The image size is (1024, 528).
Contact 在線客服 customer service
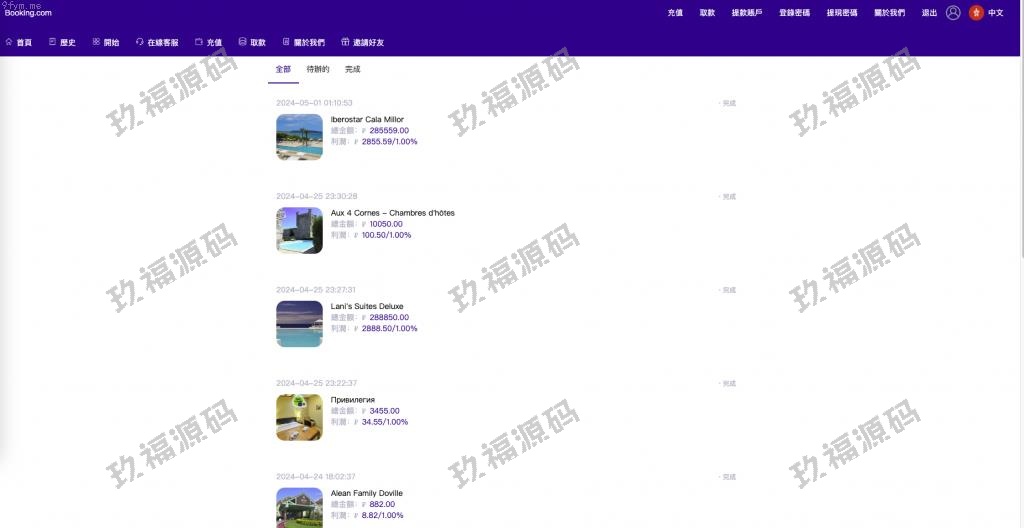(157, 43)
